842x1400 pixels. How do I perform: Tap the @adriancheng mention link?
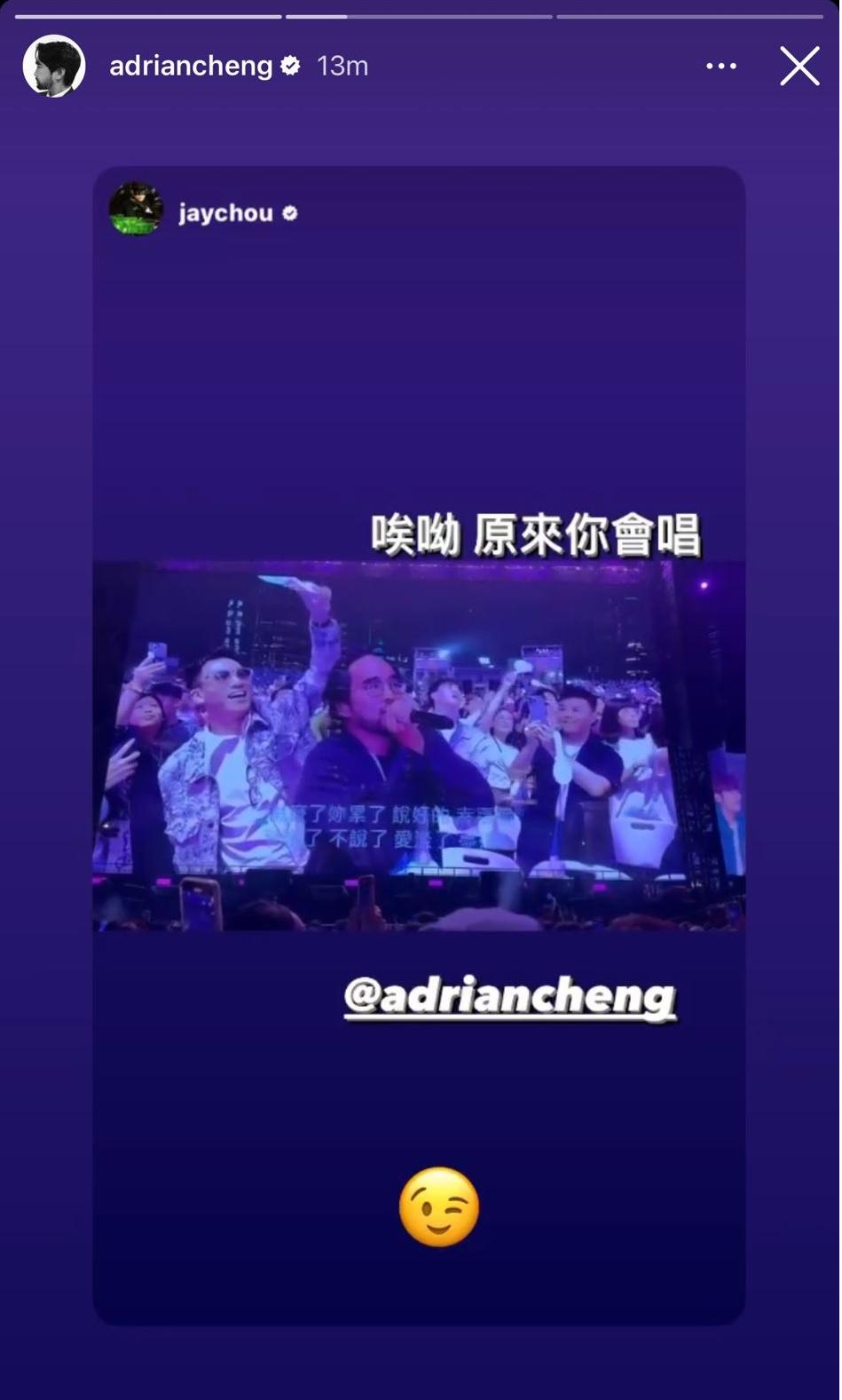tap(509, 997)
